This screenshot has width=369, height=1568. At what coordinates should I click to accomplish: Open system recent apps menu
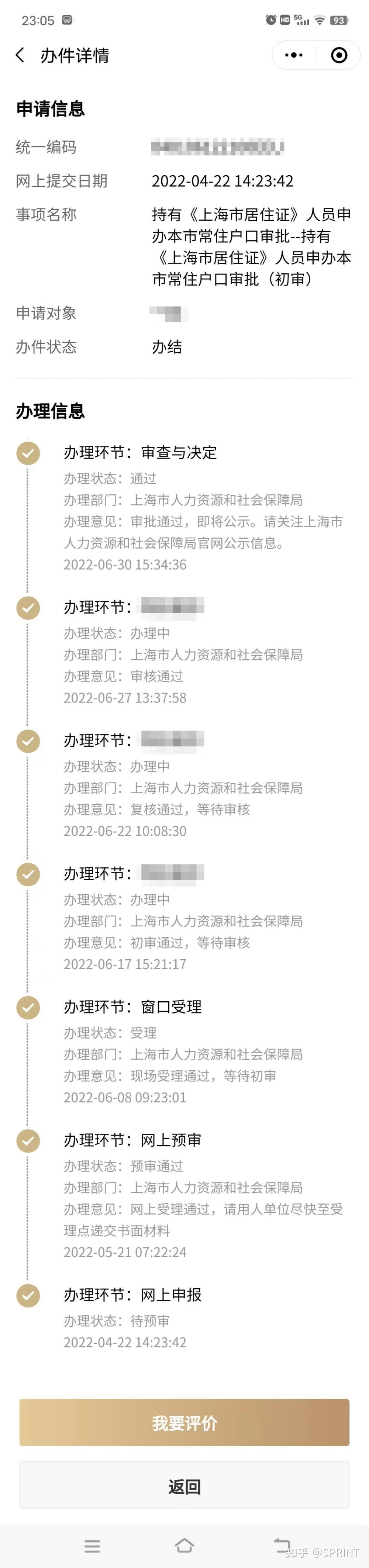[92, 1546]
